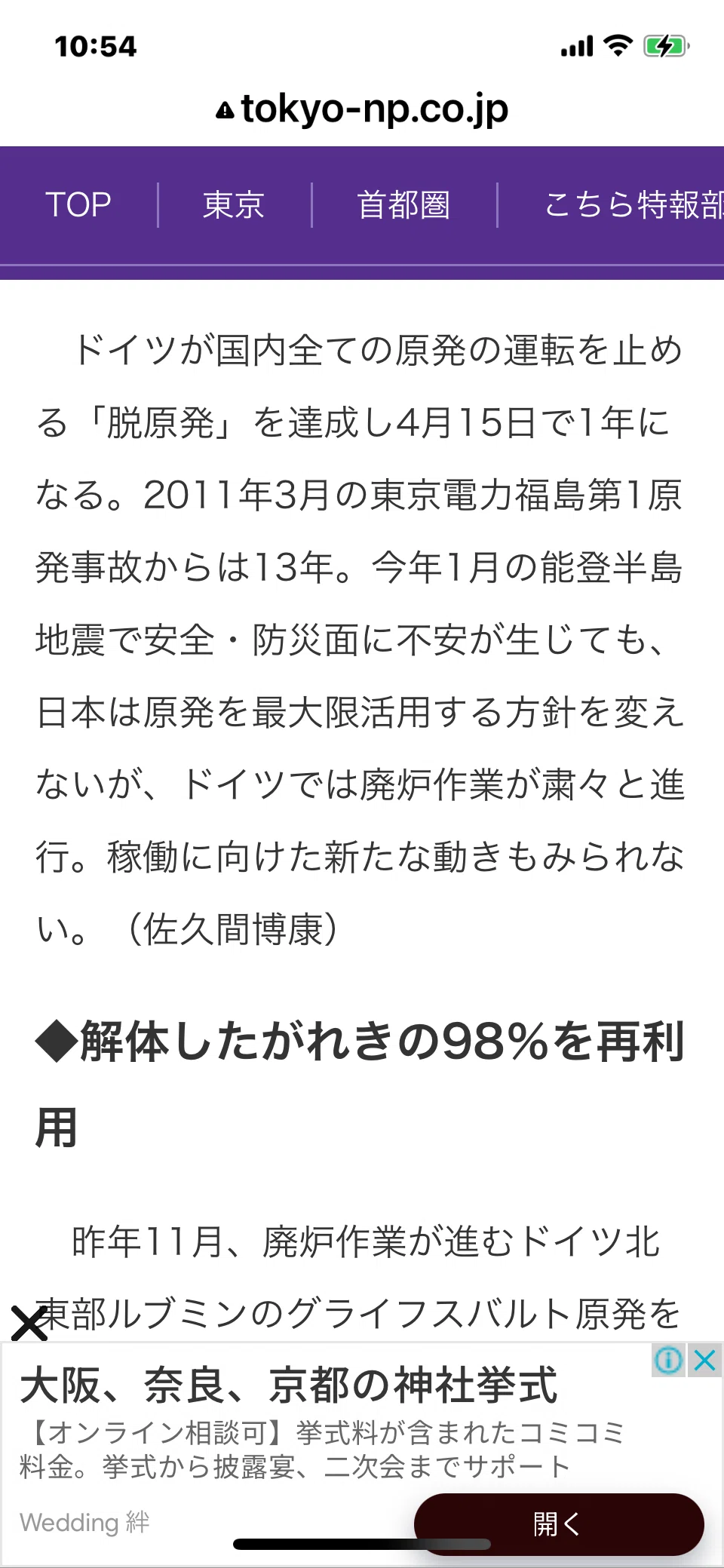This screenshot has height=1568, width=724.
Task: Switch to the 首都圏 tab
Action: coord(403,204)
